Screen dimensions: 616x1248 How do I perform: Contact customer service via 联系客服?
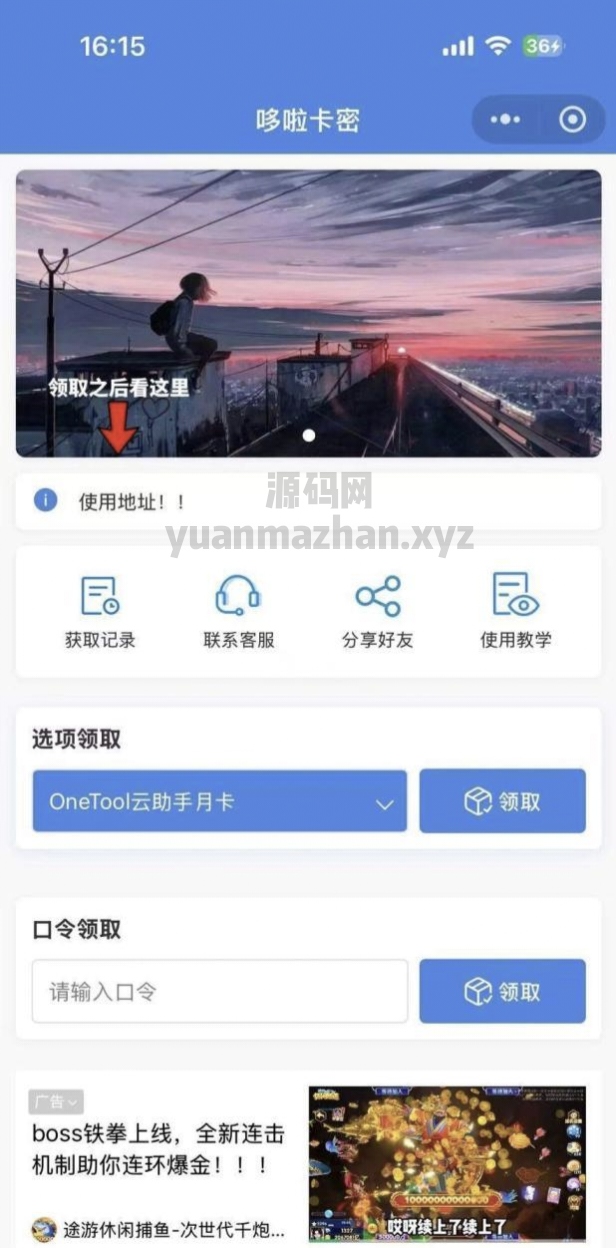click(238, 611)
